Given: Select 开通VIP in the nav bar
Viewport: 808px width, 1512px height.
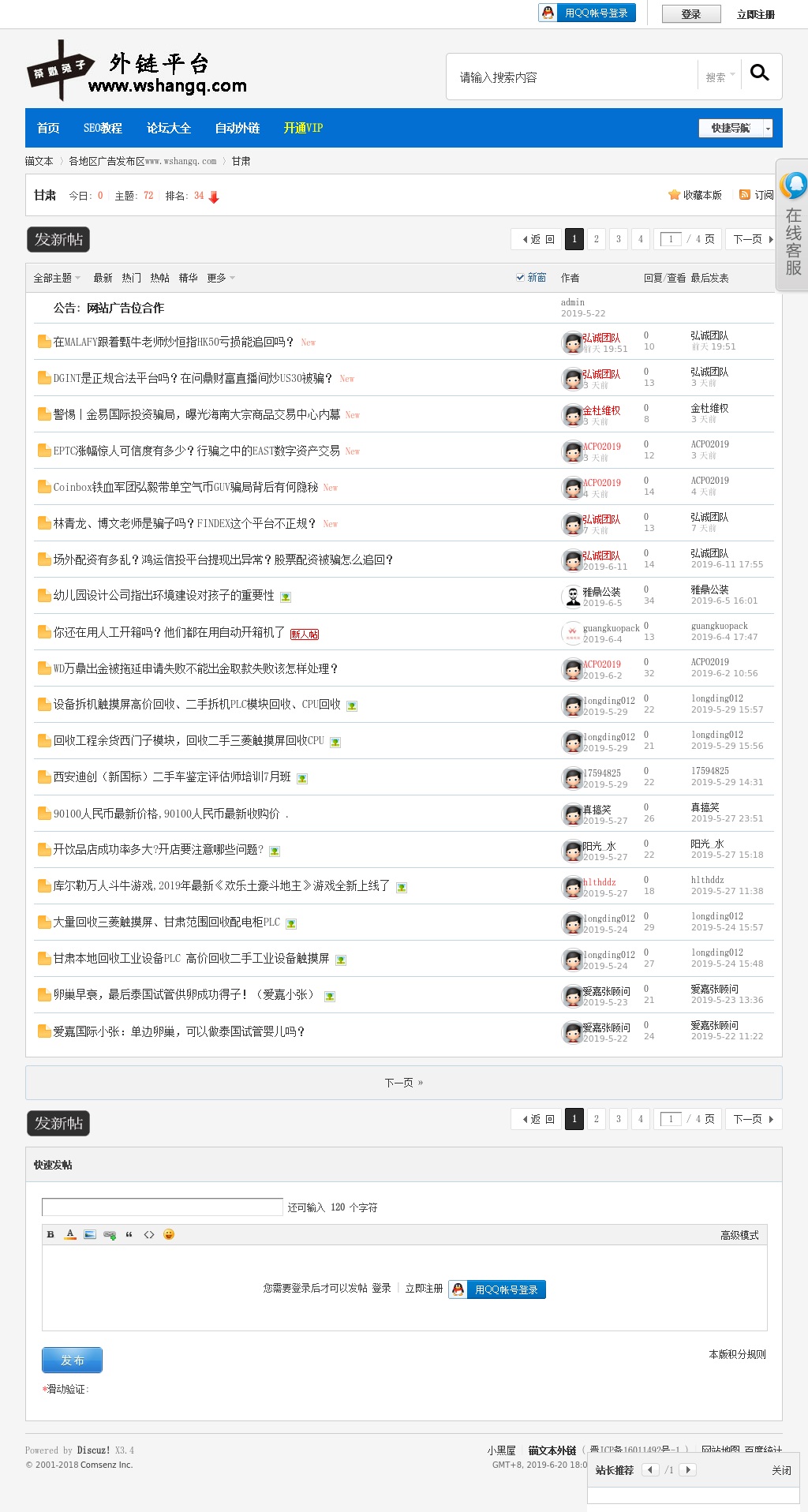Looking at the screenshot, I should pyautogui.click(x=303, y=128).
